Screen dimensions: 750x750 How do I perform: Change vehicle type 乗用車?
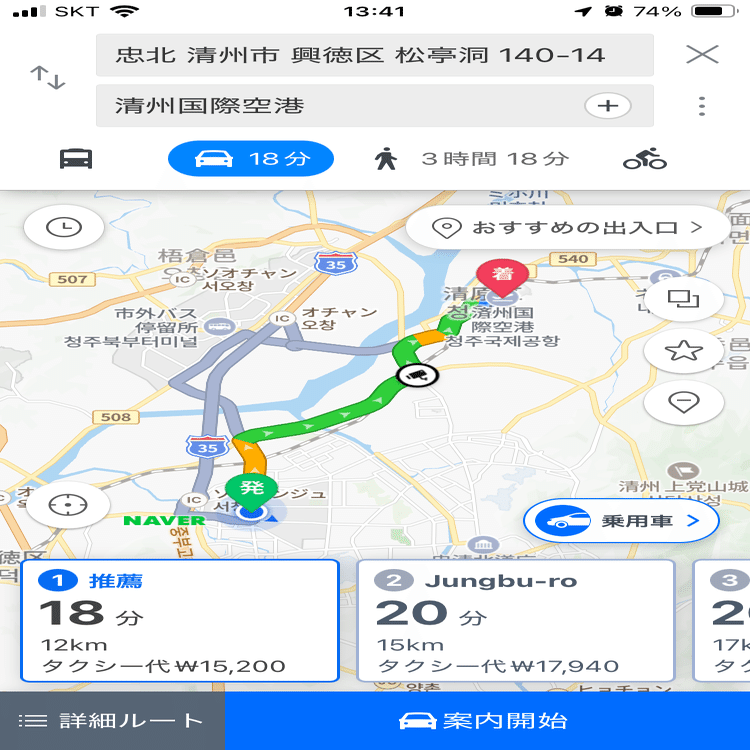pos(621,520)
